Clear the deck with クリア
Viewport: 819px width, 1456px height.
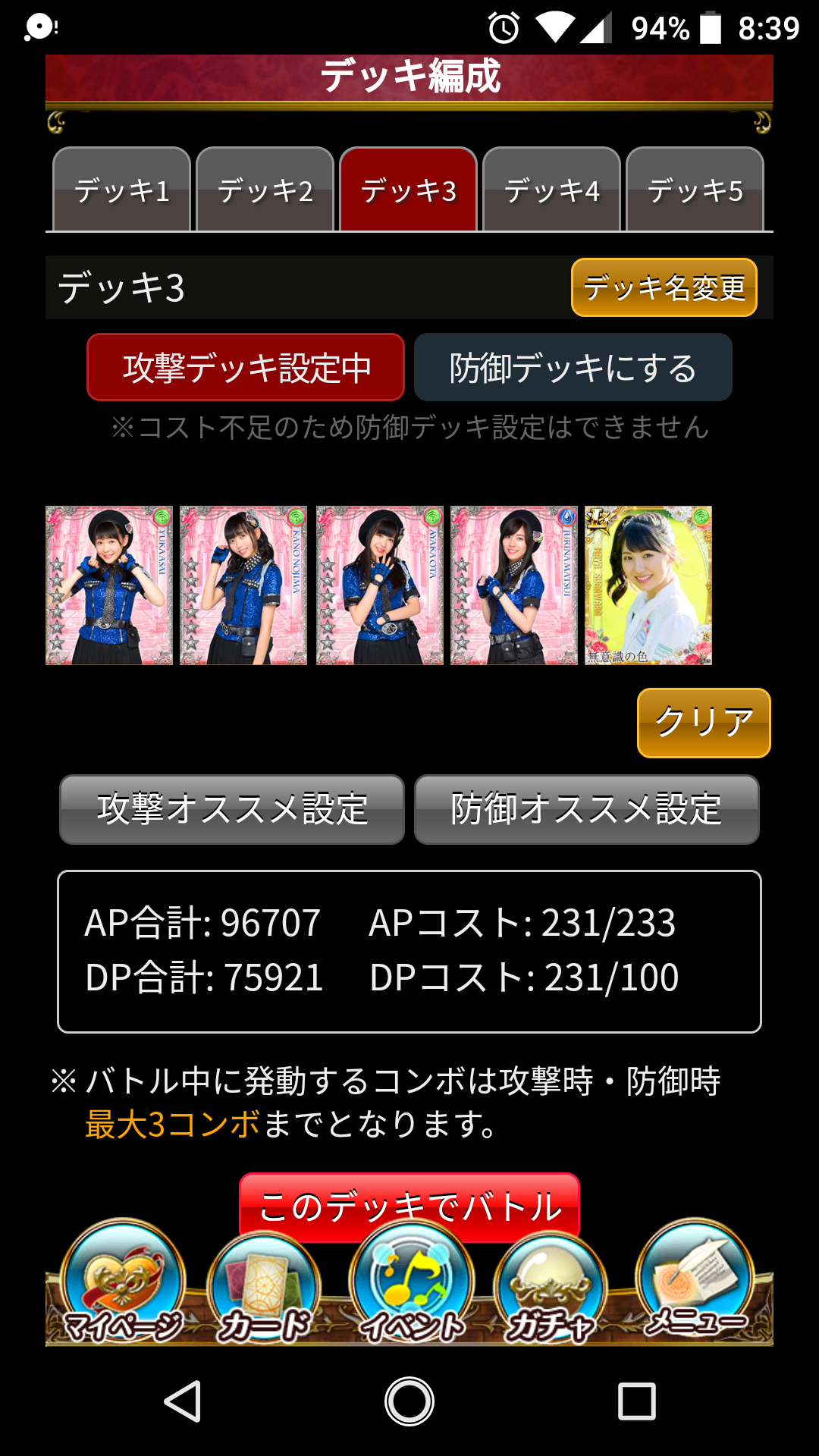point(704,723)
